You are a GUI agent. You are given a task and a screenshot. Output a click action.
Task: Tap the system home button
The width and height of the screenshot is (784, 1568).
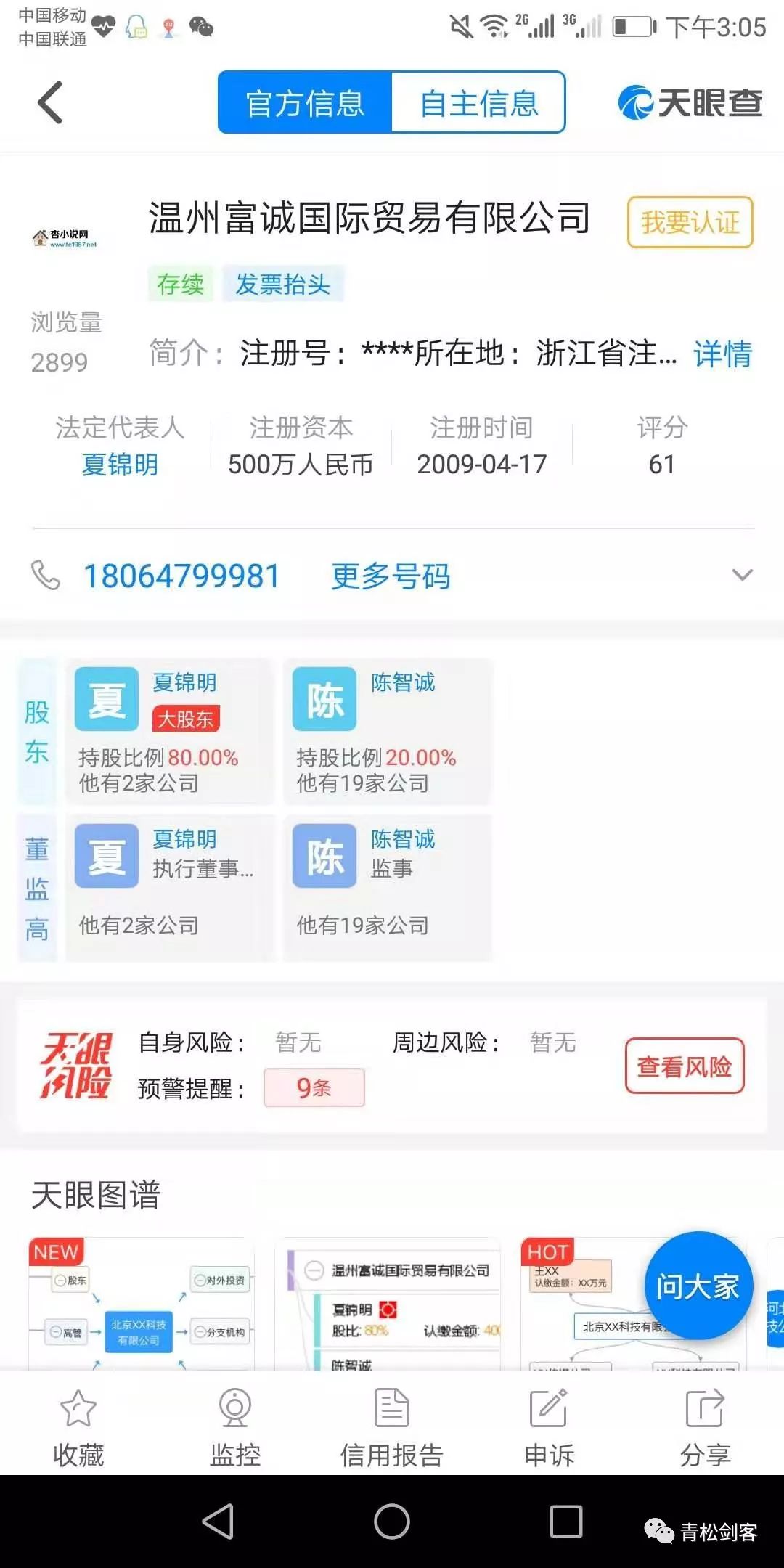[392, 1521]
